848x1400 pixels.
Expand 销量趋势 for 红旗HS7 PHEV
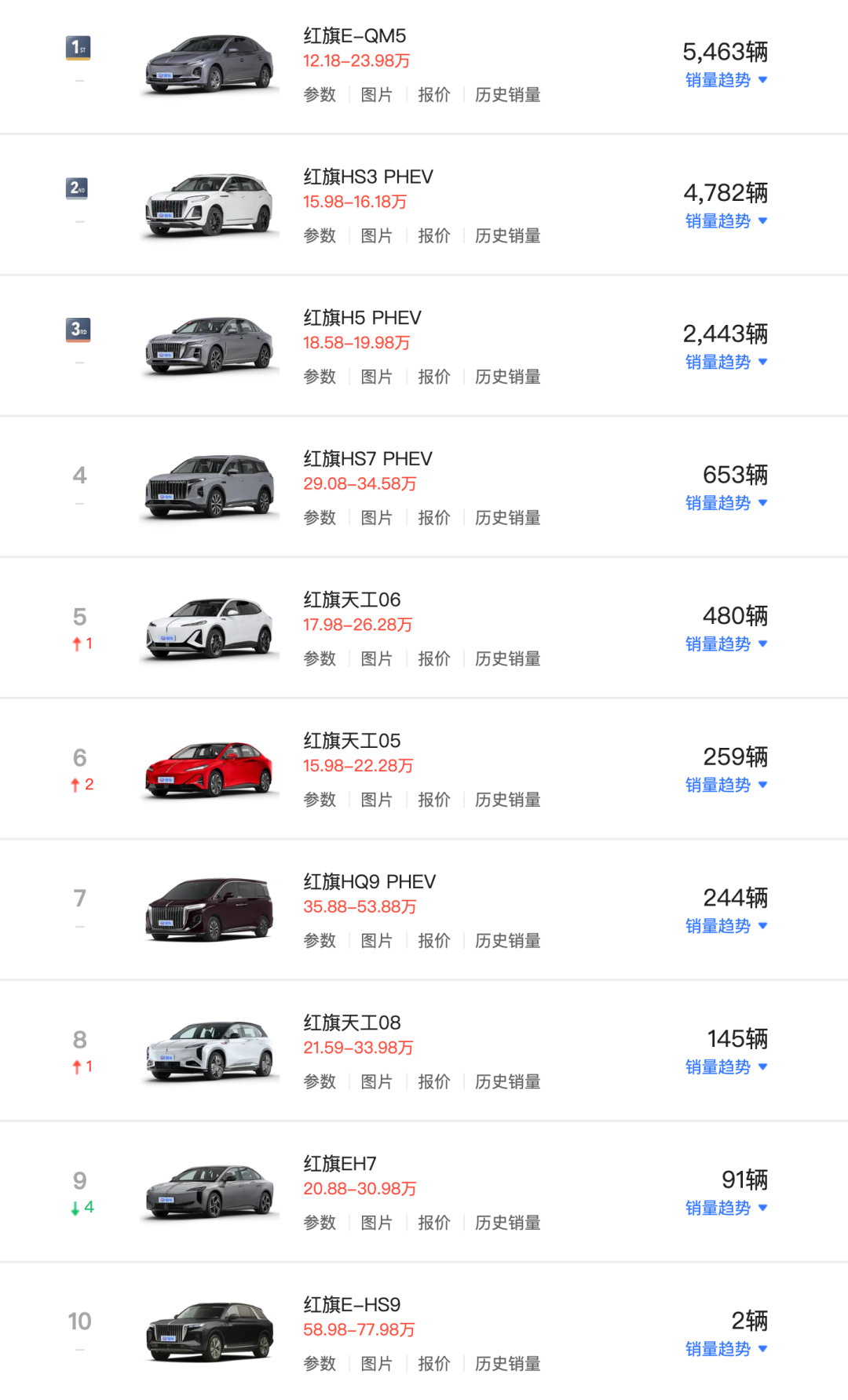tap(726, 503)
